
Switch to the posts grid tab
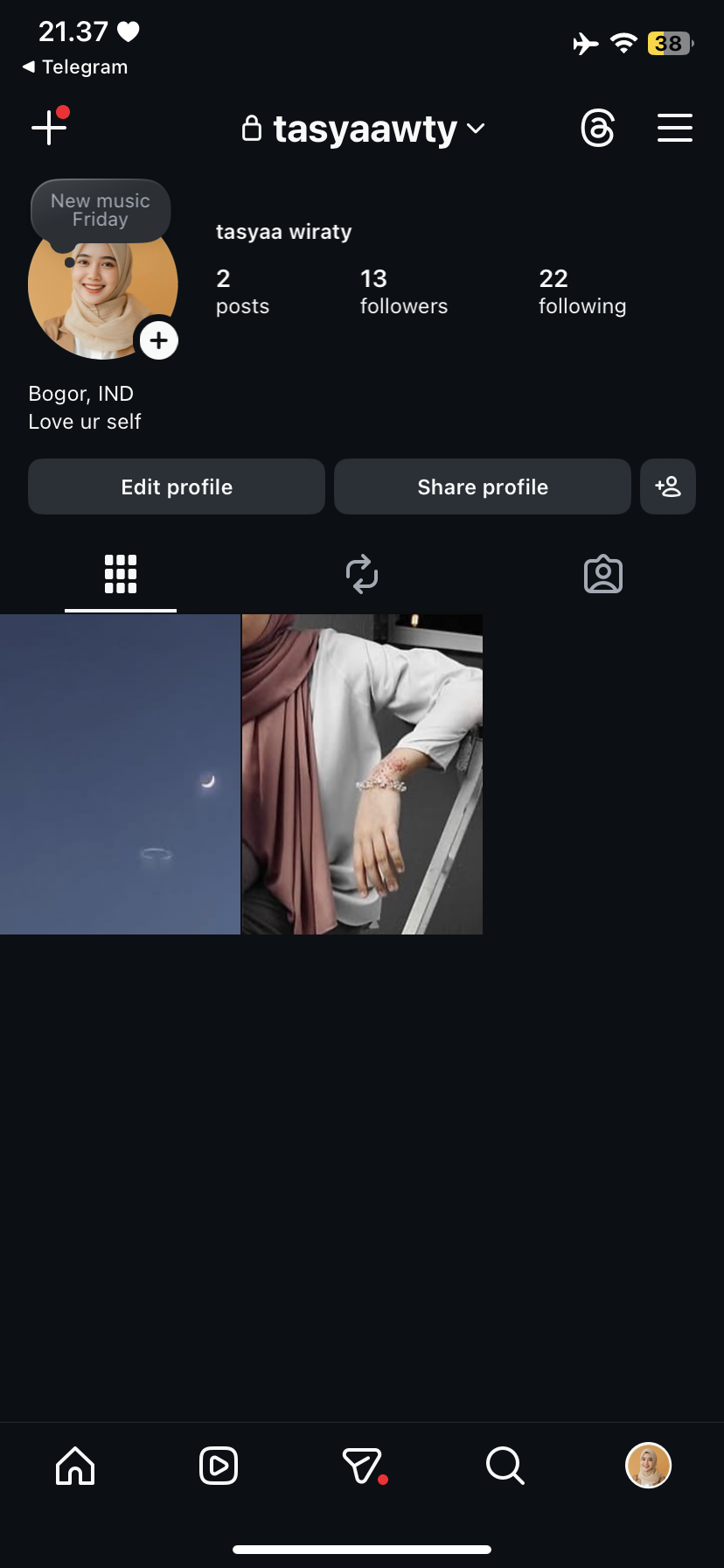(x=121, y=574)
